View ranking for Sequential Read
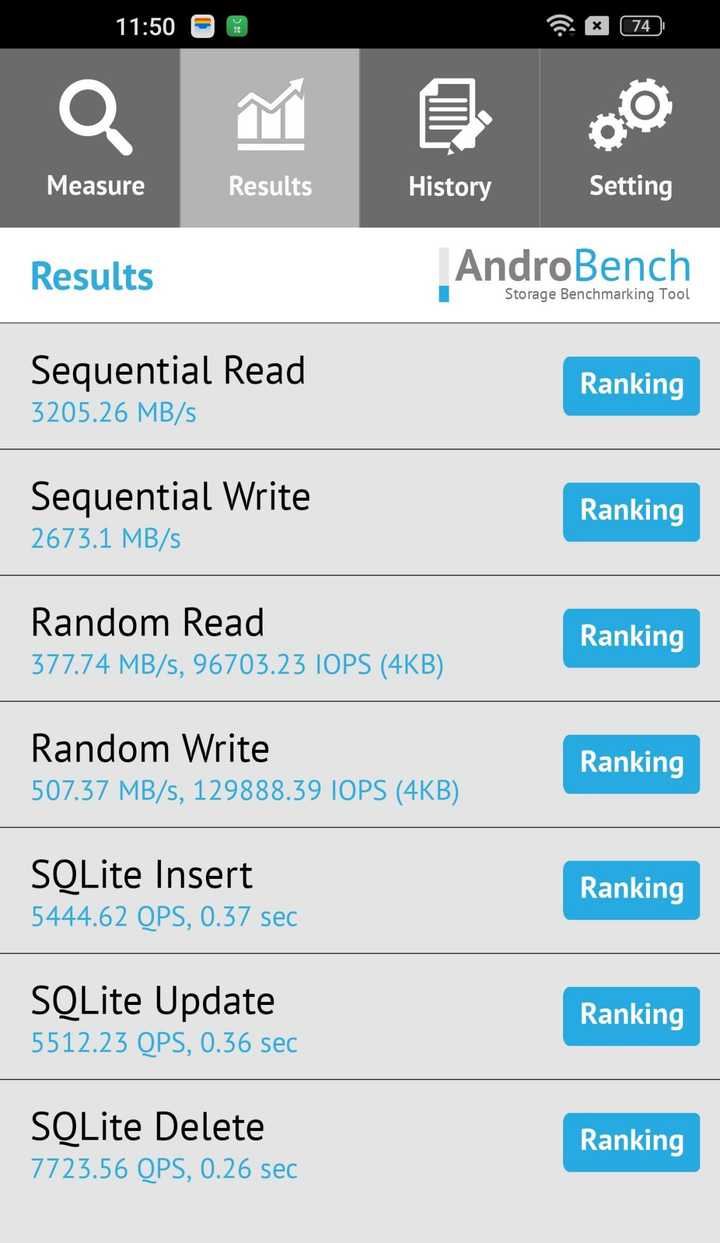Screen dimensions: 720x1243 coord(631,385)
